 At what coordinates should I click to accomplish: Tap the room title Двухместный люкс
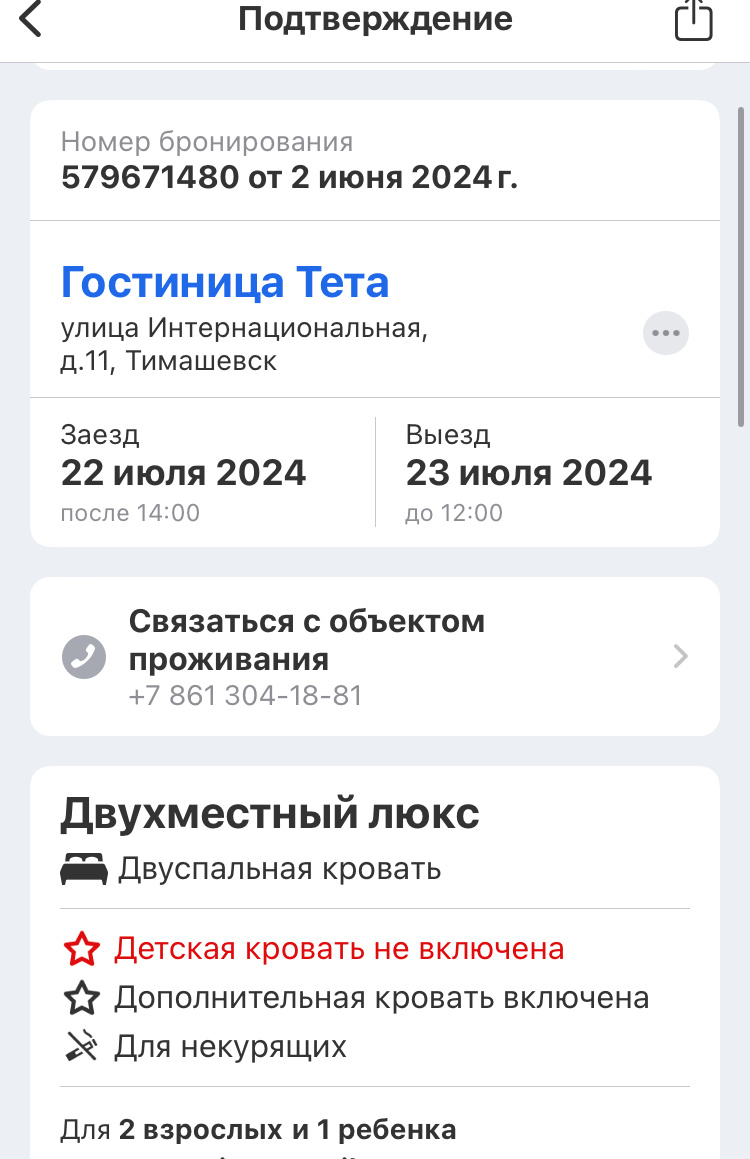pyautogui.click(x=270, y=812)
